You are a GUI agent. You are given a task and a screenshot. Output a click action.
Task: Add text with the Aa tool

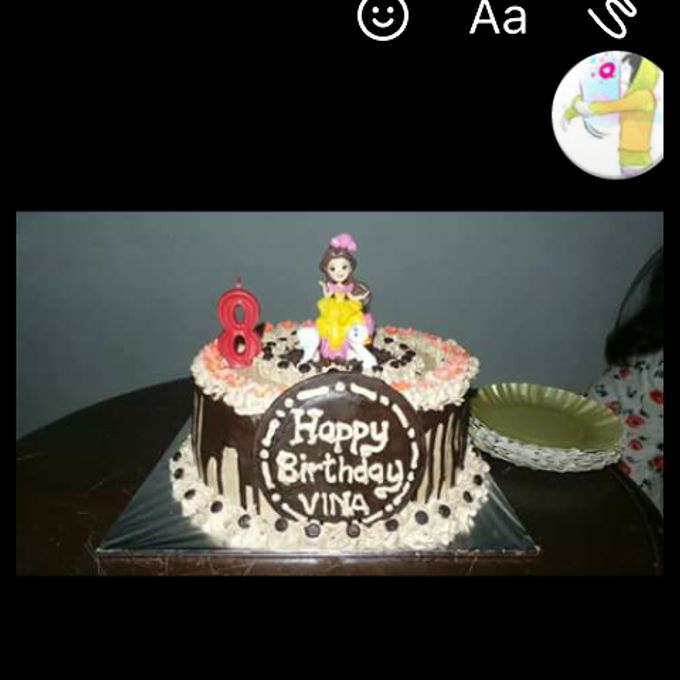pyautogui.click(x=498, y=18)
